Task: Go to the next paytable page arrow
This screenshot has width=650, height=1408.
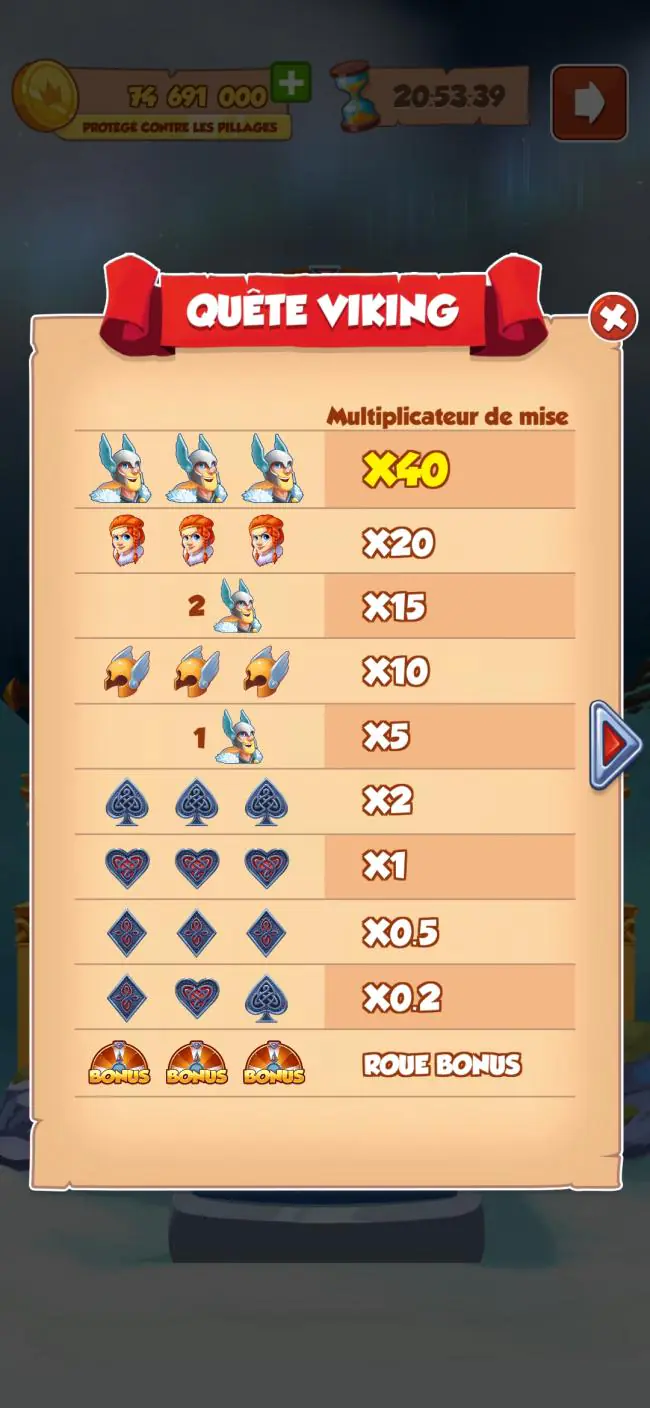Action: pyautogui.click(x=615, y=745)
